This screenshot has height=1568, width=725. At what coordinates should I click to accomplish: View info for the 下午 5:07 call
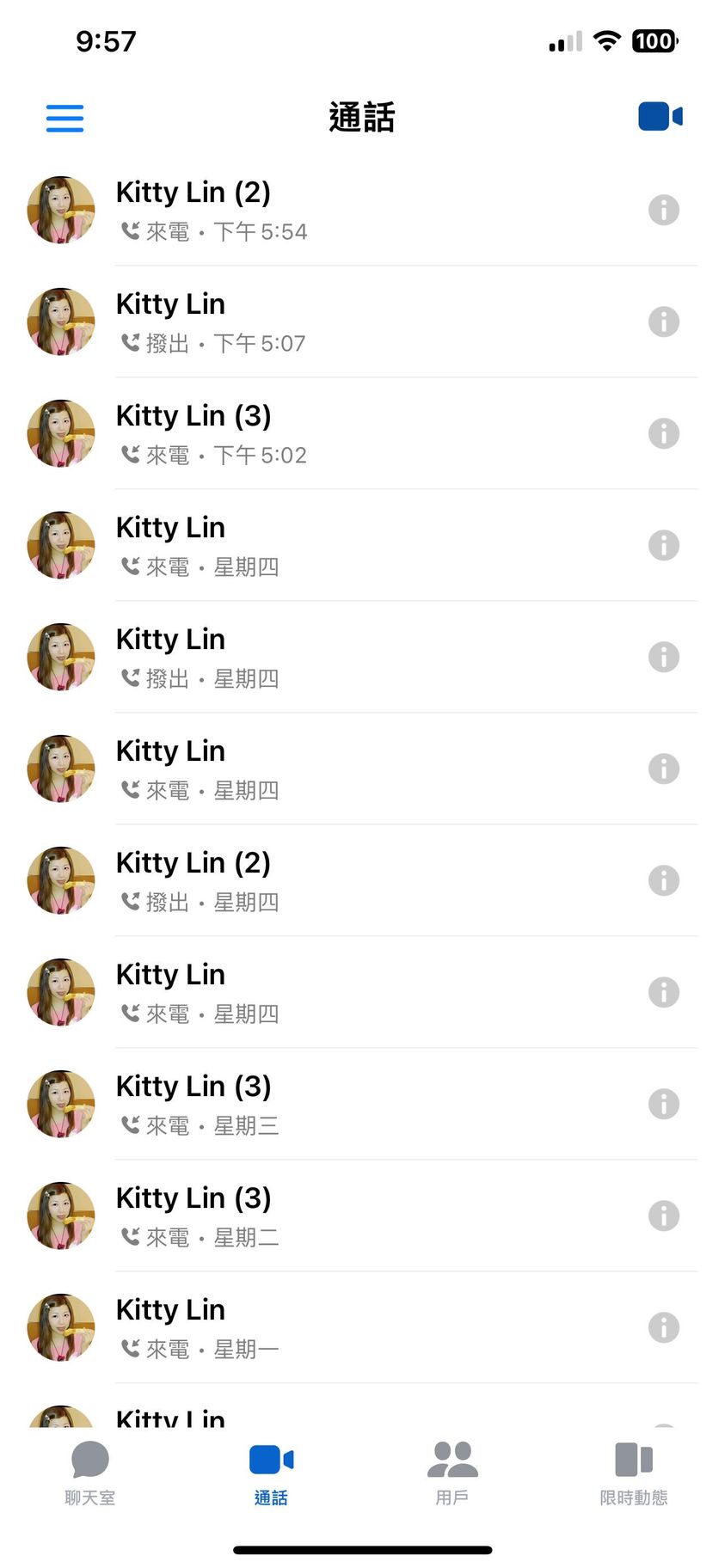663,322
